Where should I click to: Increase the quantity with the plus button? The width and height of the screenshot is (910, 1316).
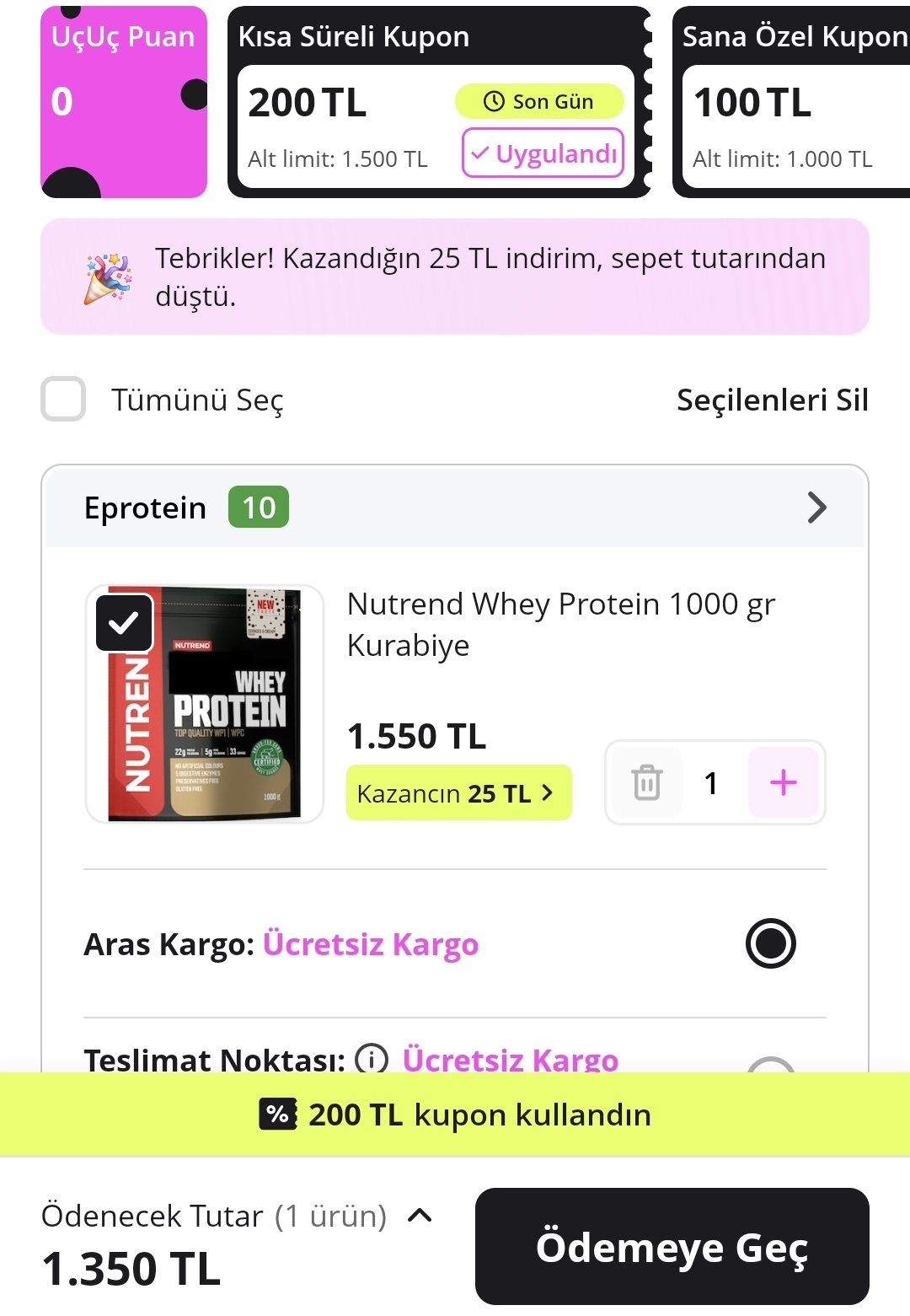[x=783, y=782]
